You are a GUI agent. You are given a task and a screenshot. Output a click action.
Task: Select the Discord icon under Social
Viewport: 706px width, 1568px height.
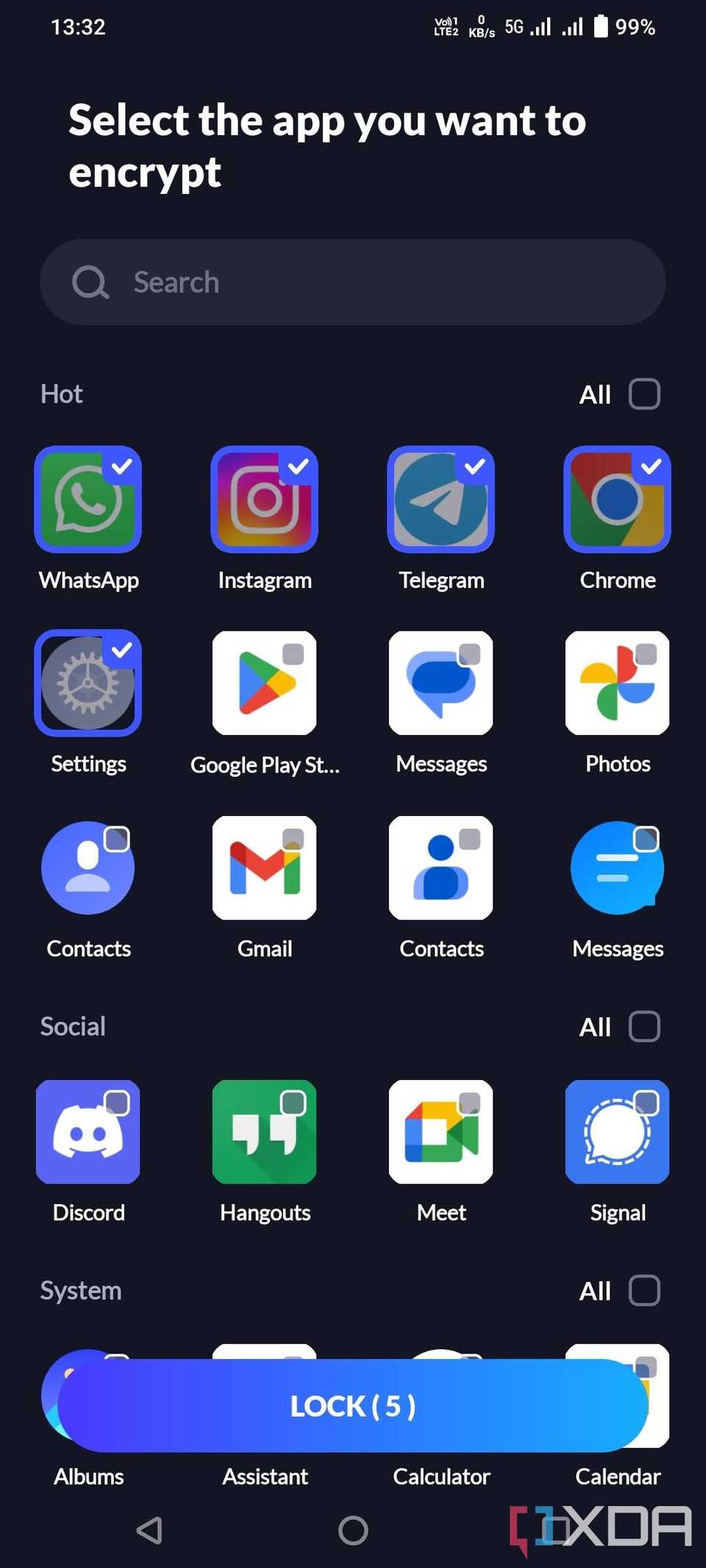(x=88, y=1132)
